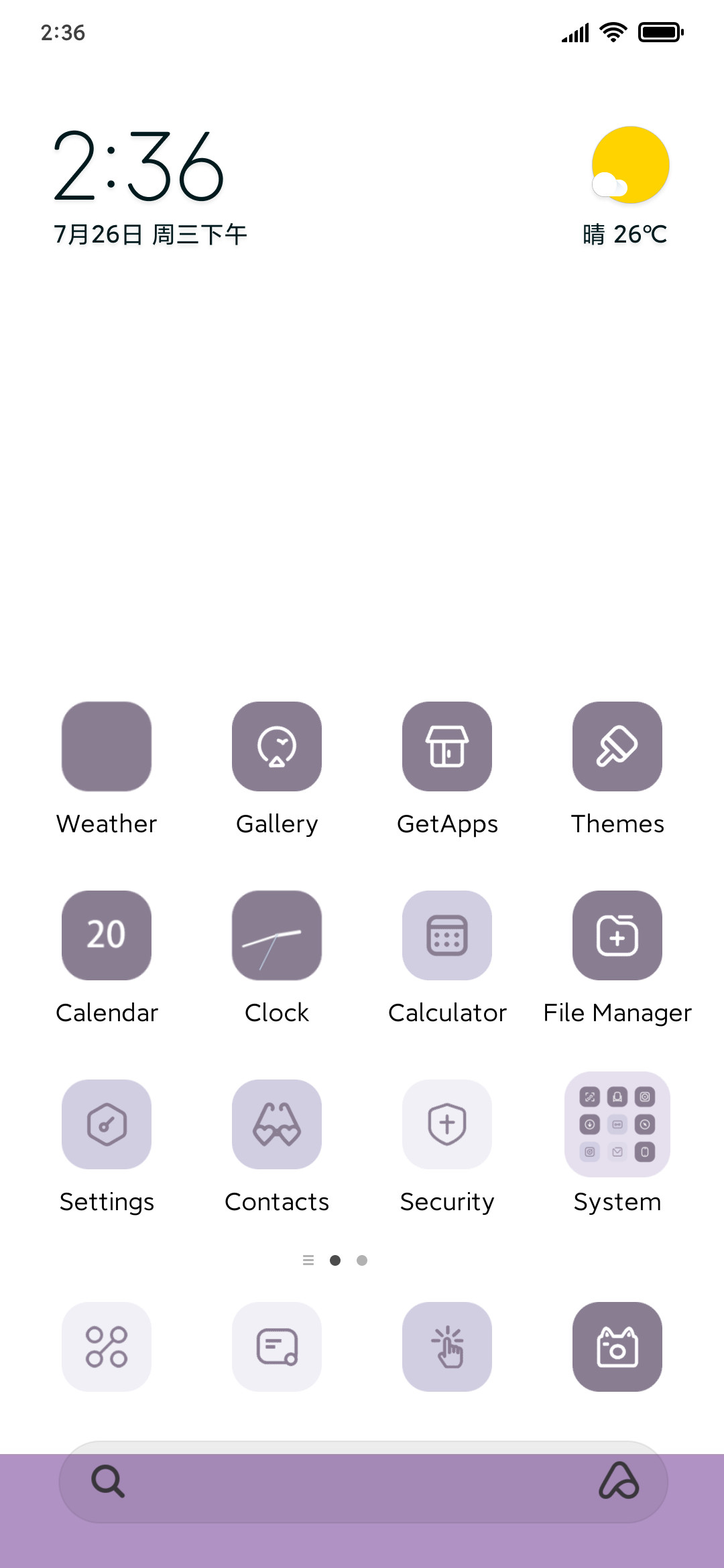
Task: Open File Manager
Action: click(617, 935)
